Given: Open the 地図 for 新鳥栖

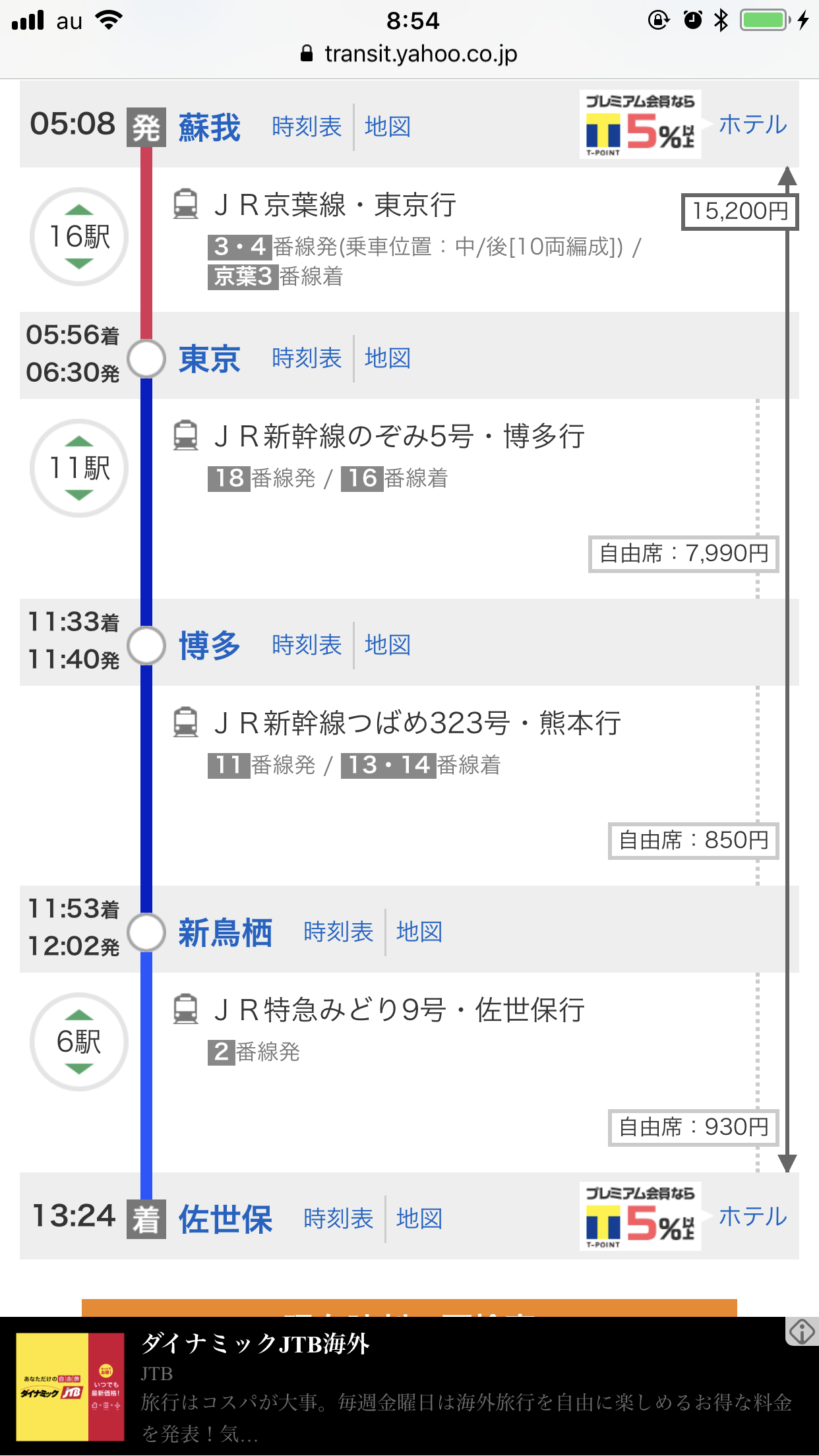Looking at the screenshot, I should pyautogui.click(x=421, y=931).
